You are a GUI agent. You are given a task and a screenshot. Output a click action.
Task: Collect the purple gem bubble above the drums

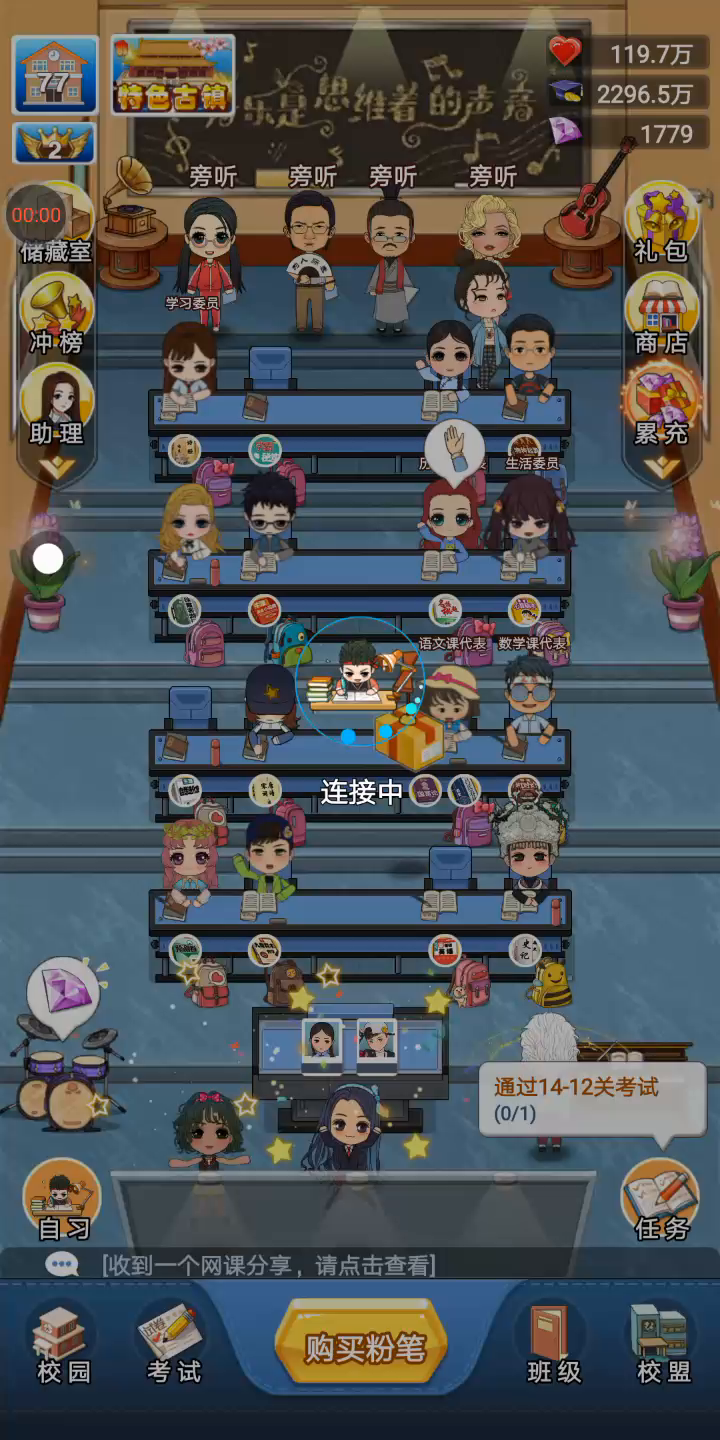[66, 995]
